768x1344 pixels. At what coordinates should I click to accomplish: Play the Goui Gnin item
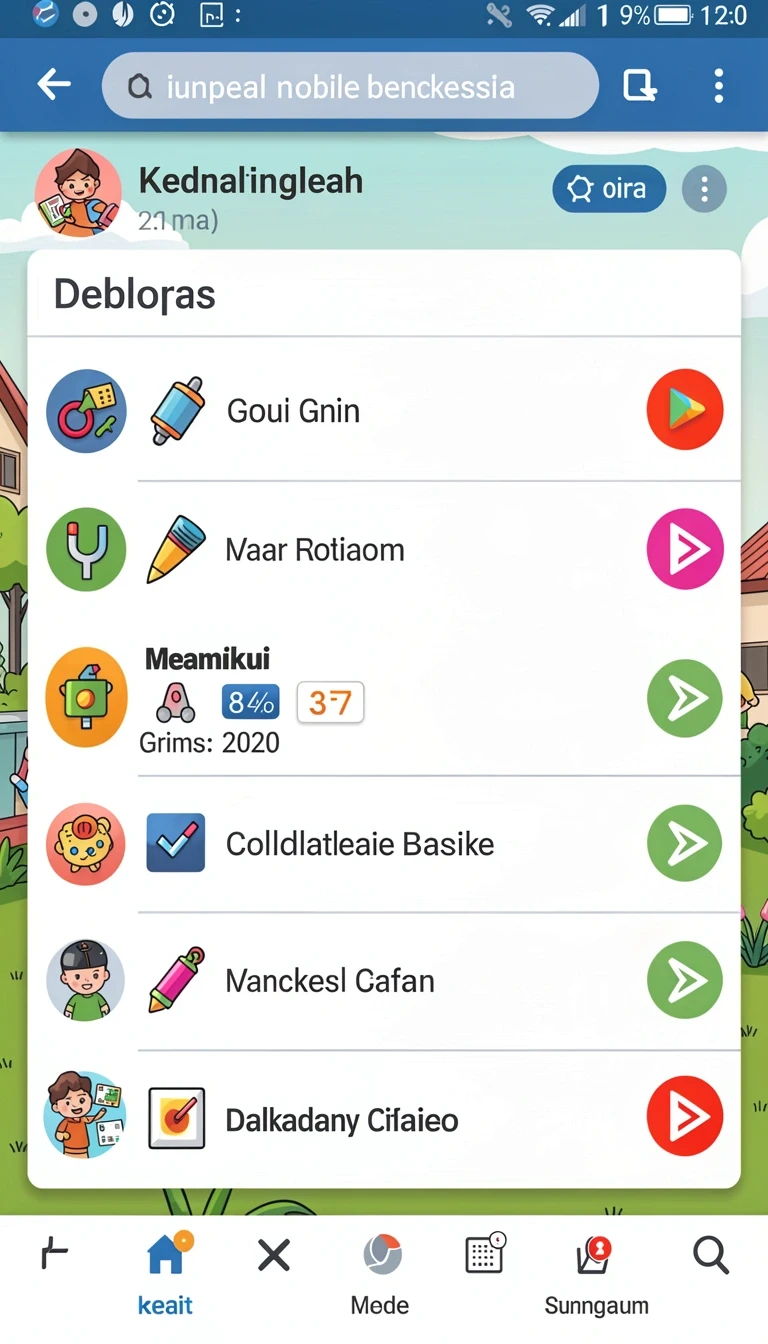click(x=685, y=409)
